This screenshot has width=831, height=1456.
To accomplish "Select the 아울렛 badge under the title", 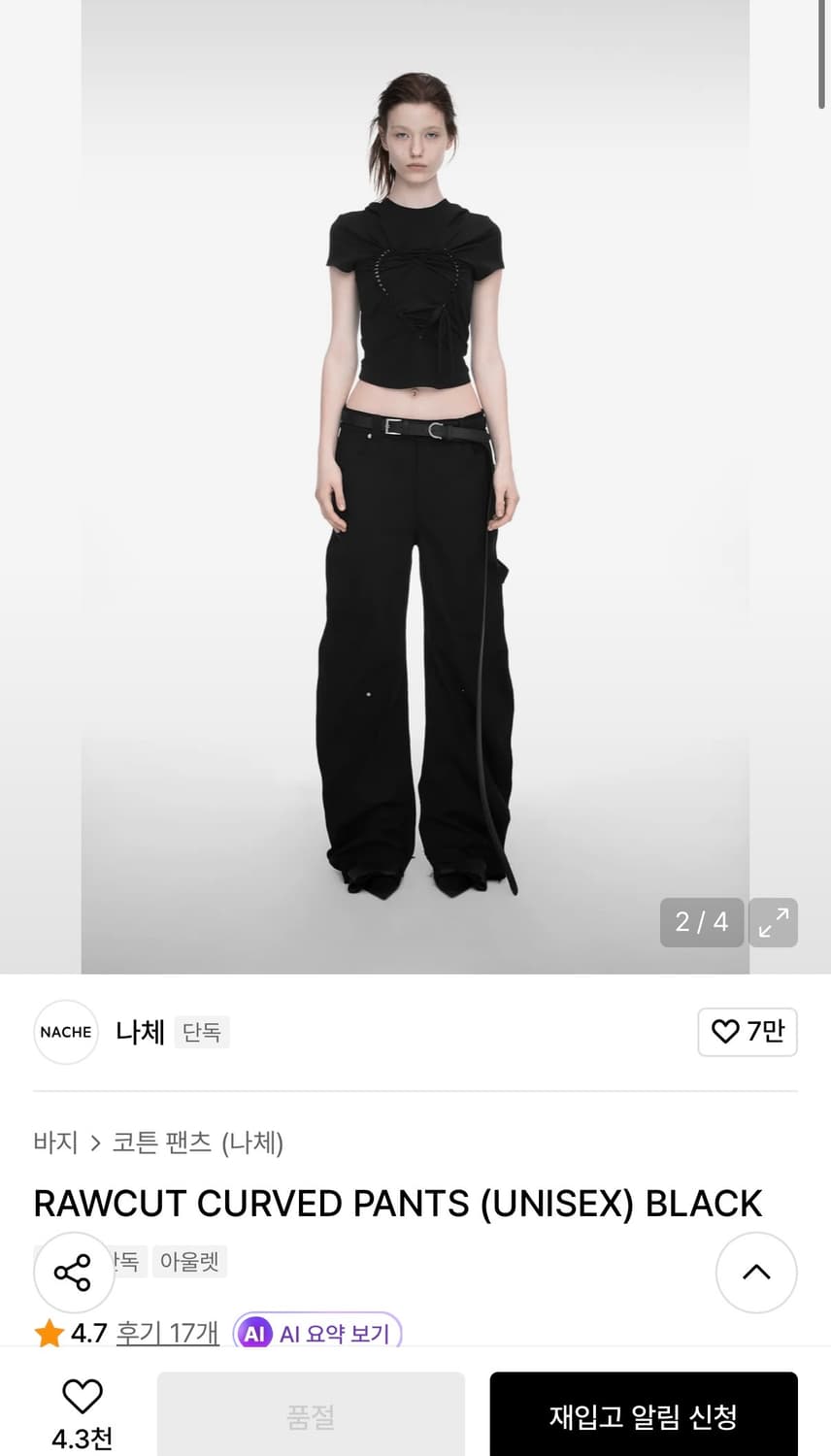I will pos(189,1261).
